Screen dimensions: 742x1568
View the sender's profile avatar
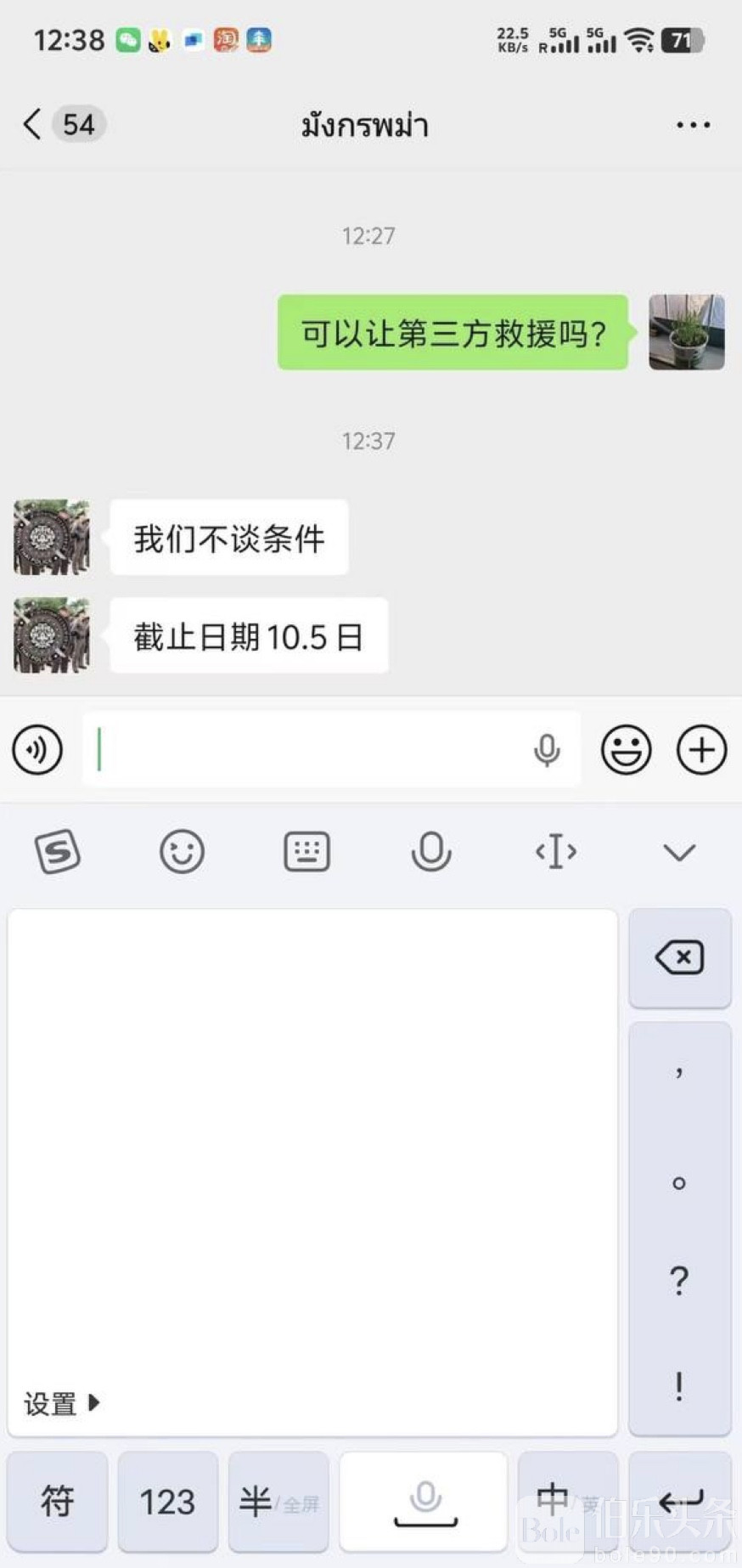tap(51, 538)
